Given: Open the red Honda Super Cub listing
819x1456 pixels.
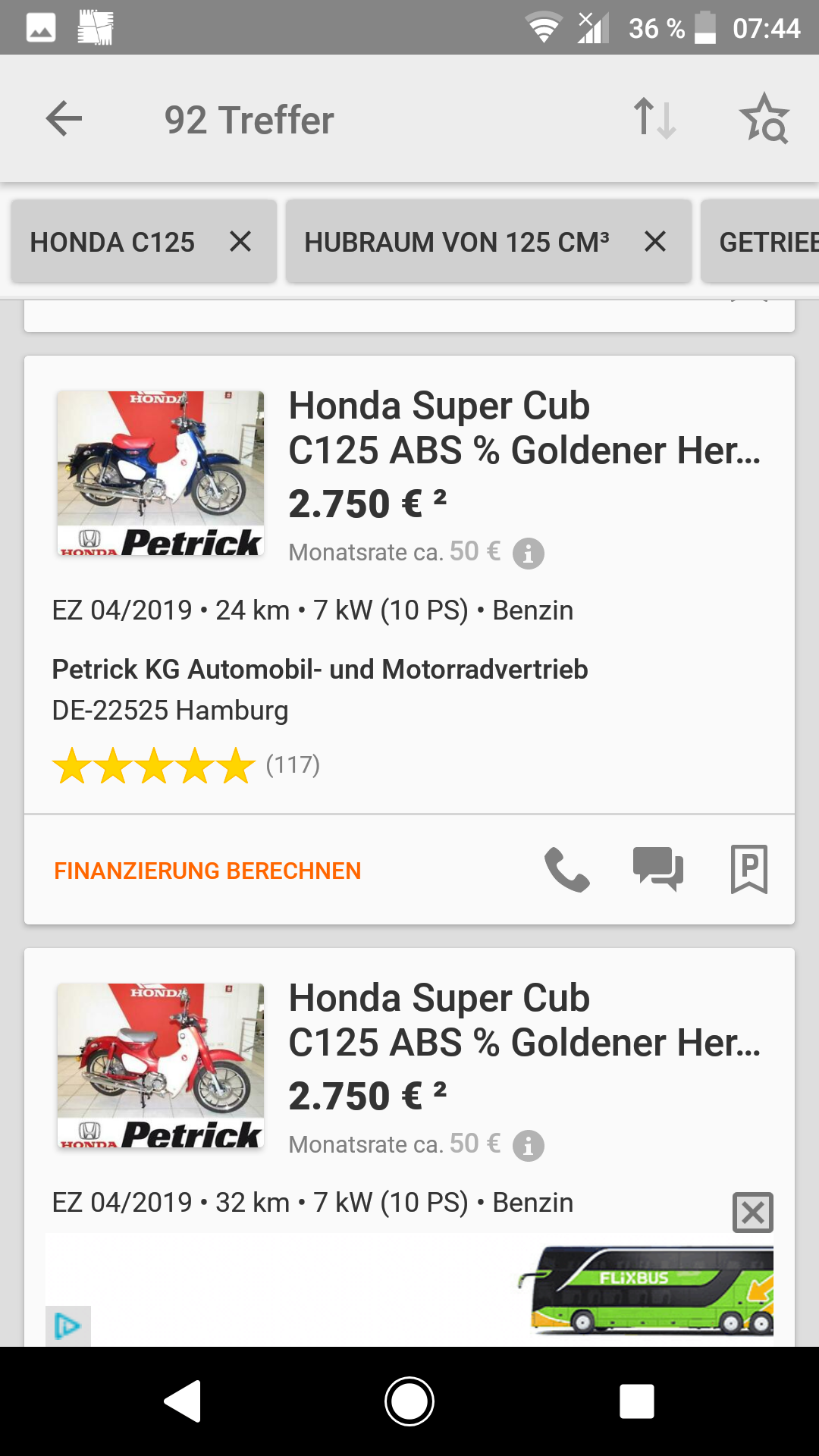Looking at the screenshot, I should 523,1020.
